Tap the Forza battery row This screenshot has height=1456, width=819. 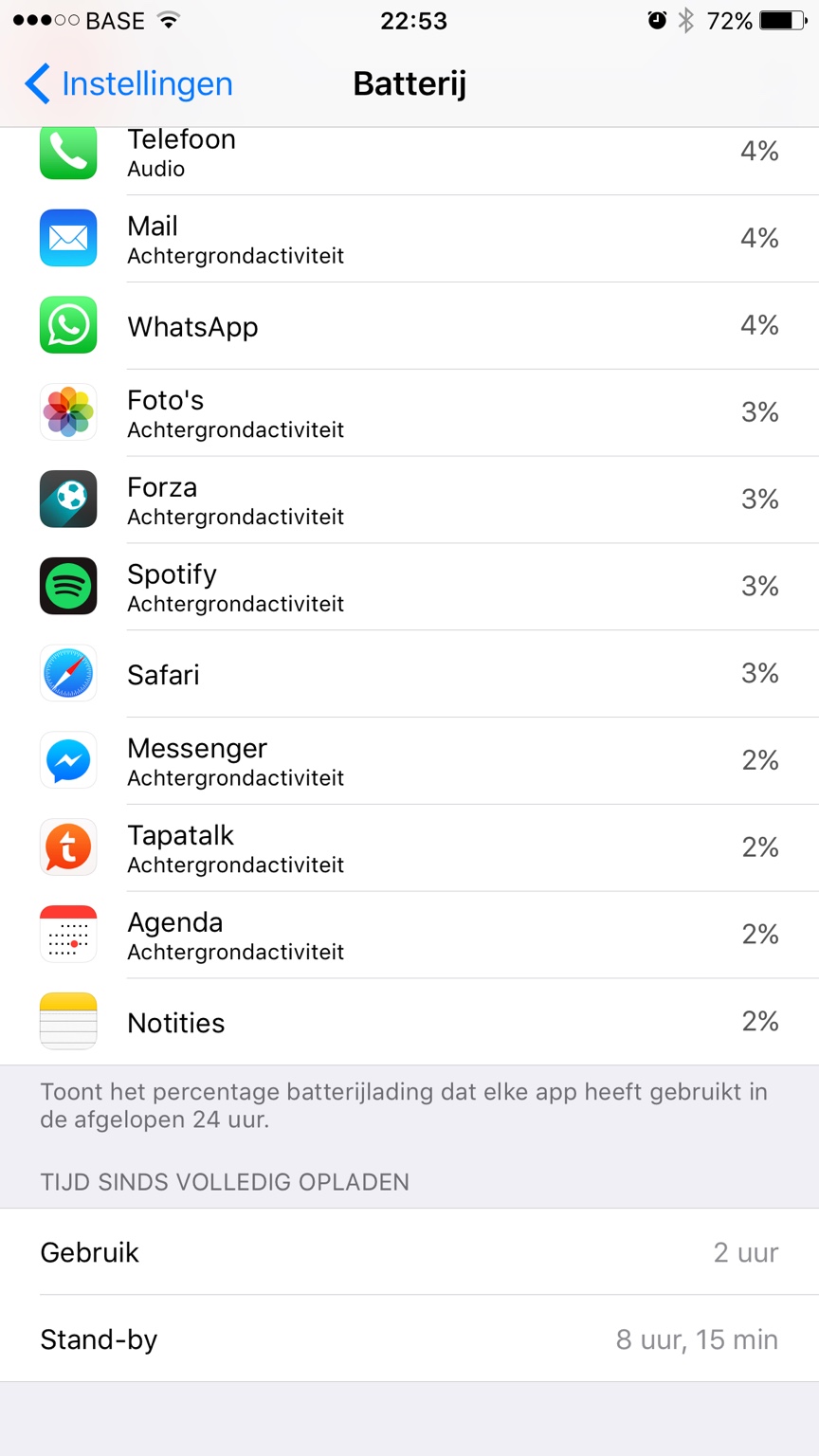coord(409,500)
